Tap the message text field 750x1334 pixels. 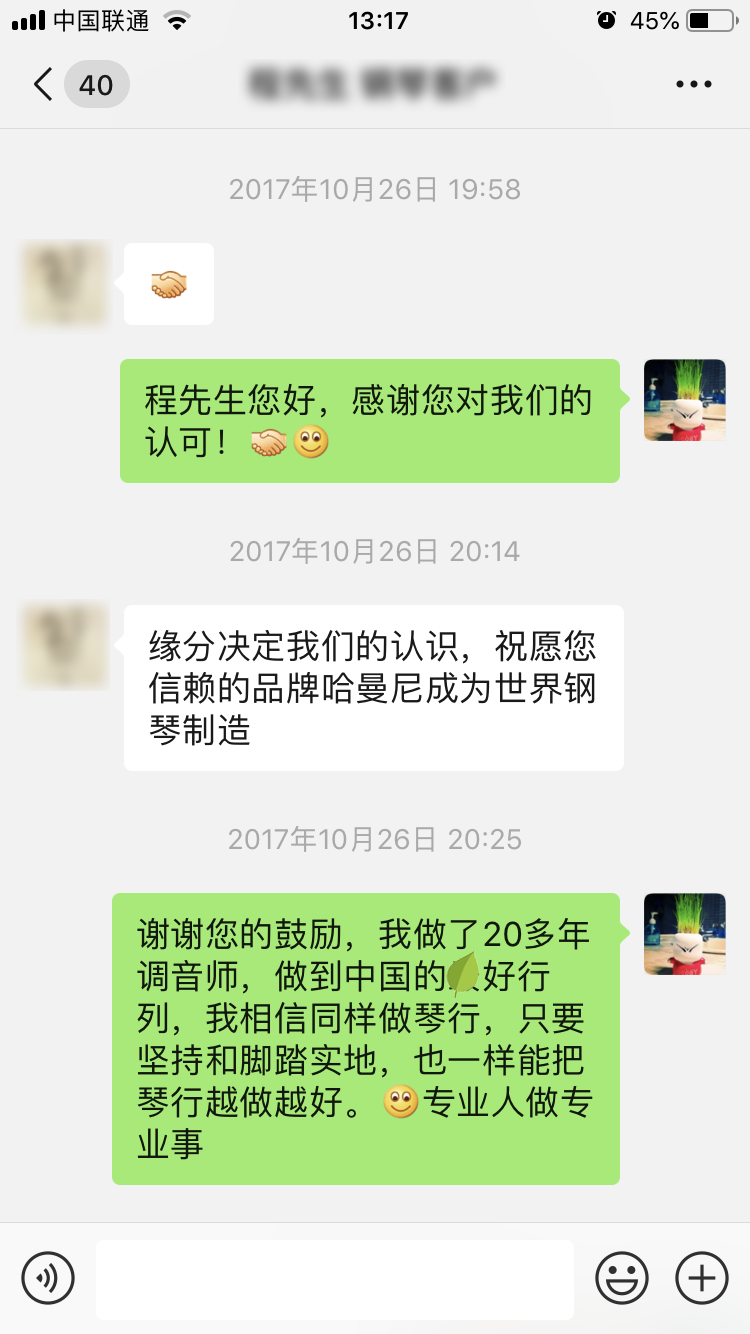pos(335,1279)
